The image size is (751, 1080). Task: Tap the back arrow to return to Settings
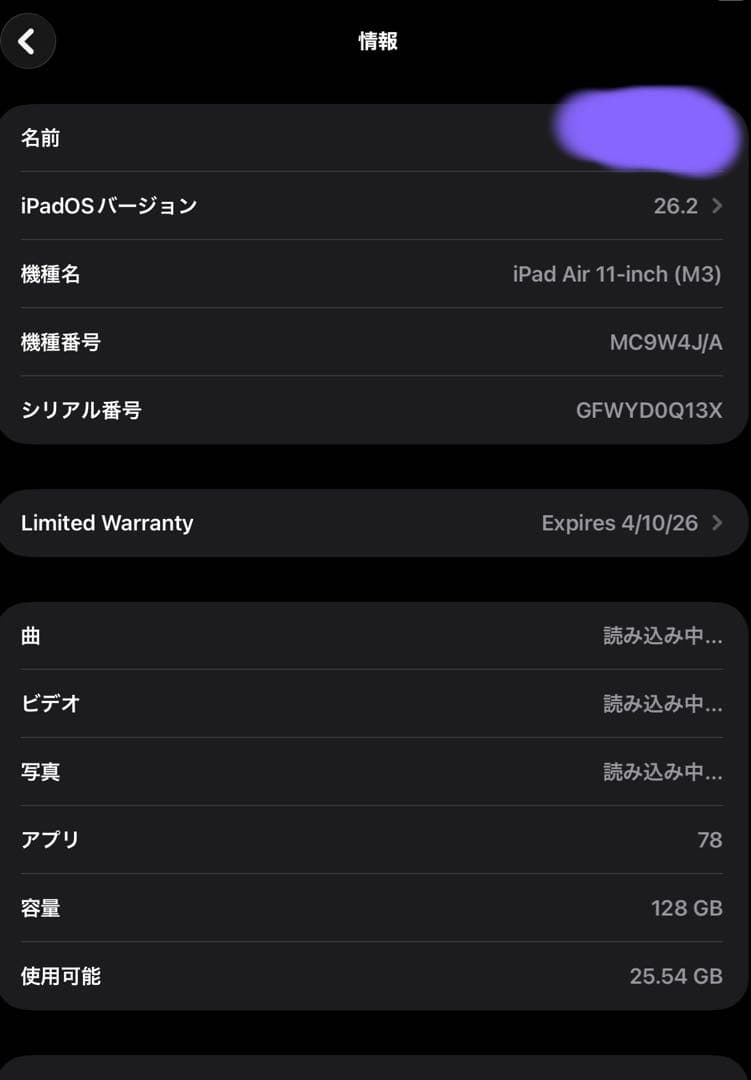pos(28,41)
